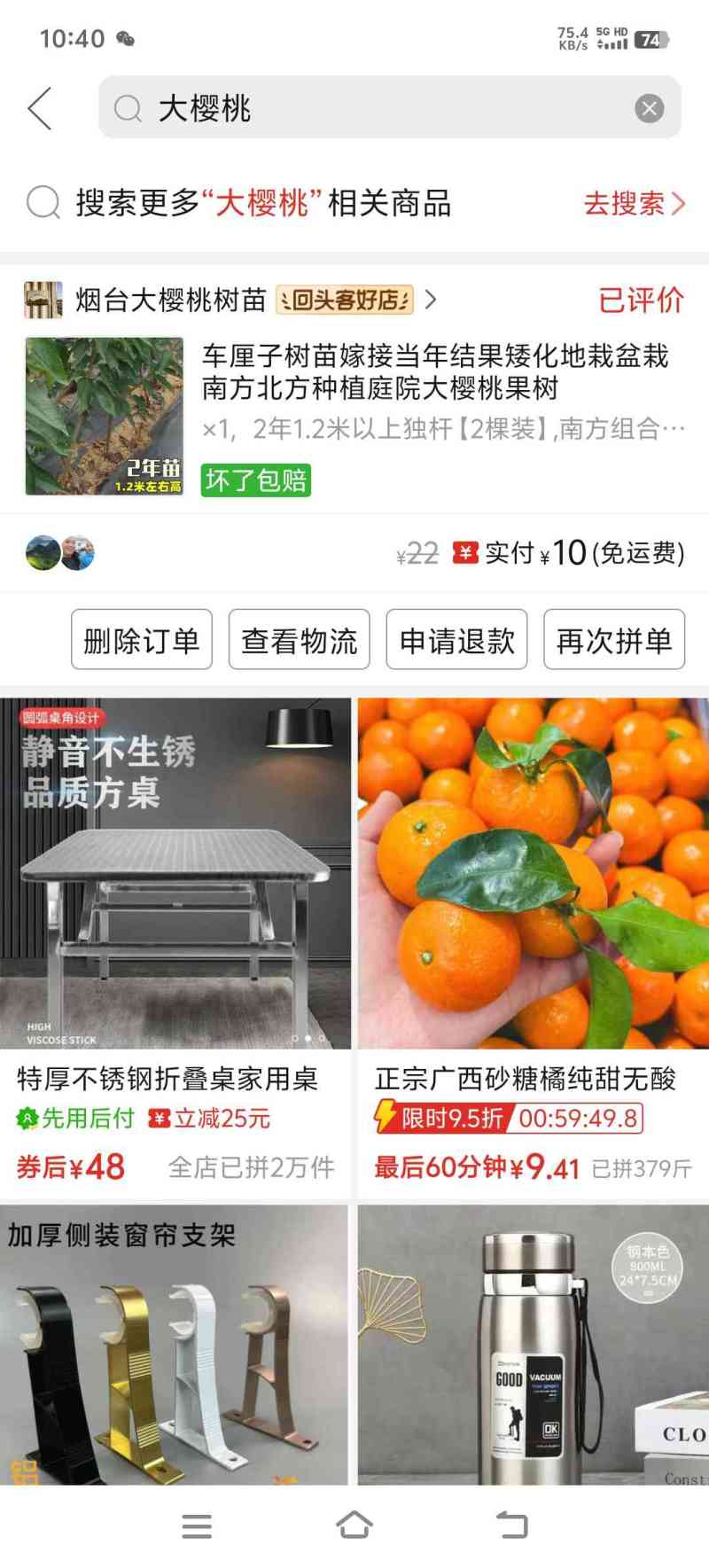Screen dimensions: 709x1568
Task: Go to the system home screen
Action: pos(354,1525)
